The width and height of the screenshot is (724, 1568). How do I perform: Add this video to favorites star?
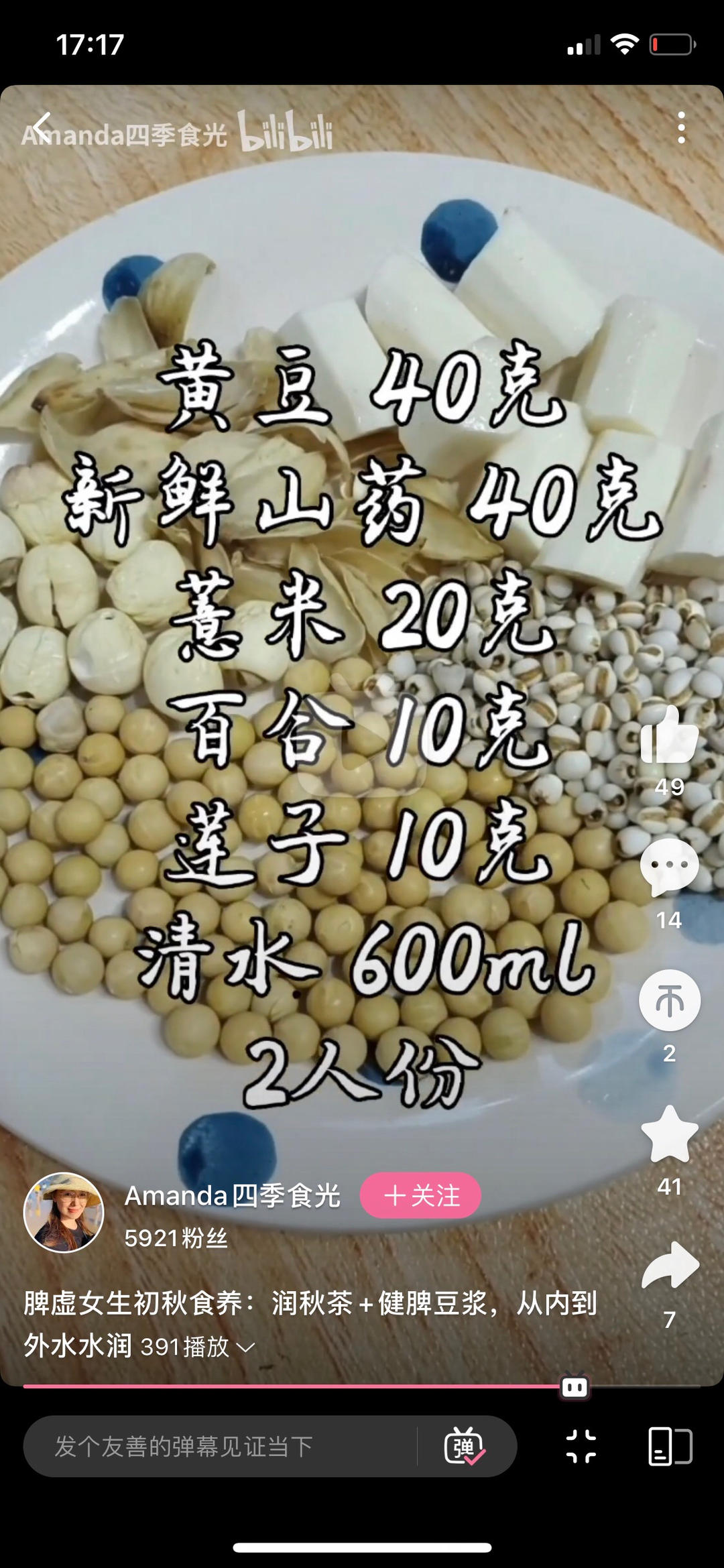point(669,1134)
